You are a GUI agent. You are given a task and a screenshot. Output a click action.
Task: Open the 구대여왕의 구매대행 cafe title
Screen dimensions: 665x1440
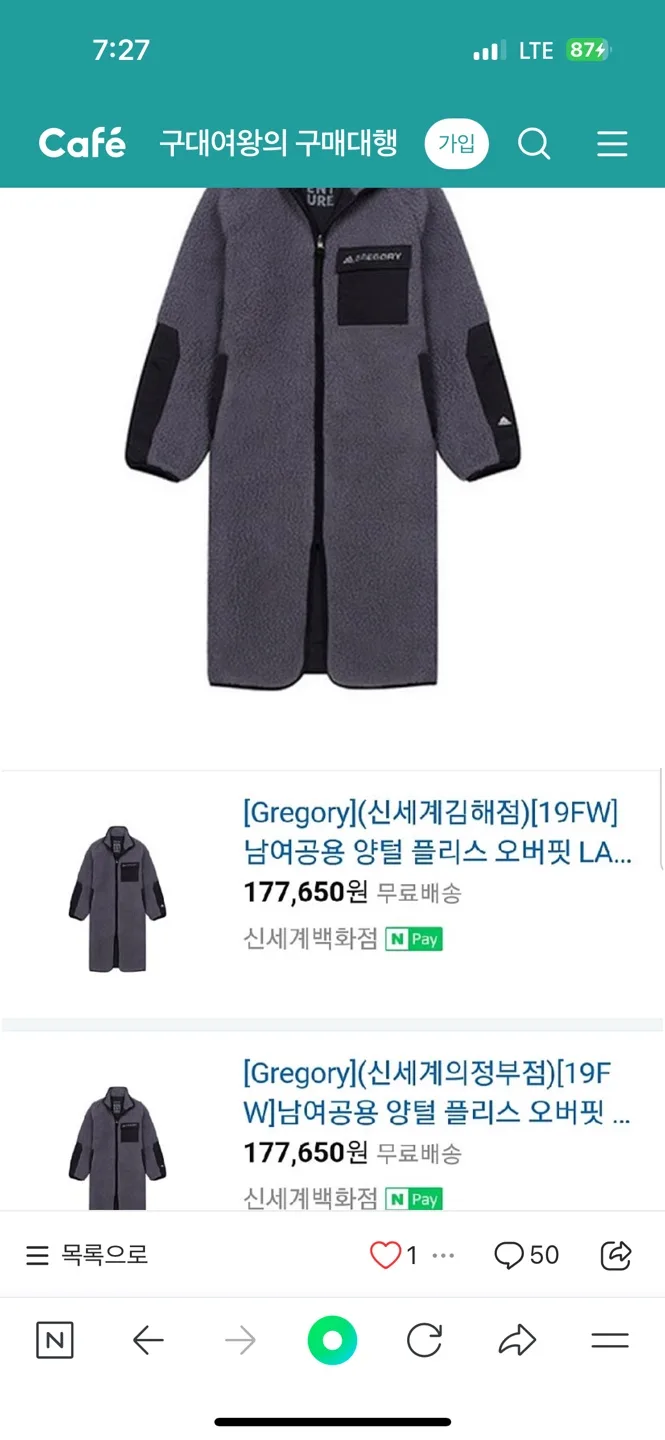tap(278, 144)
